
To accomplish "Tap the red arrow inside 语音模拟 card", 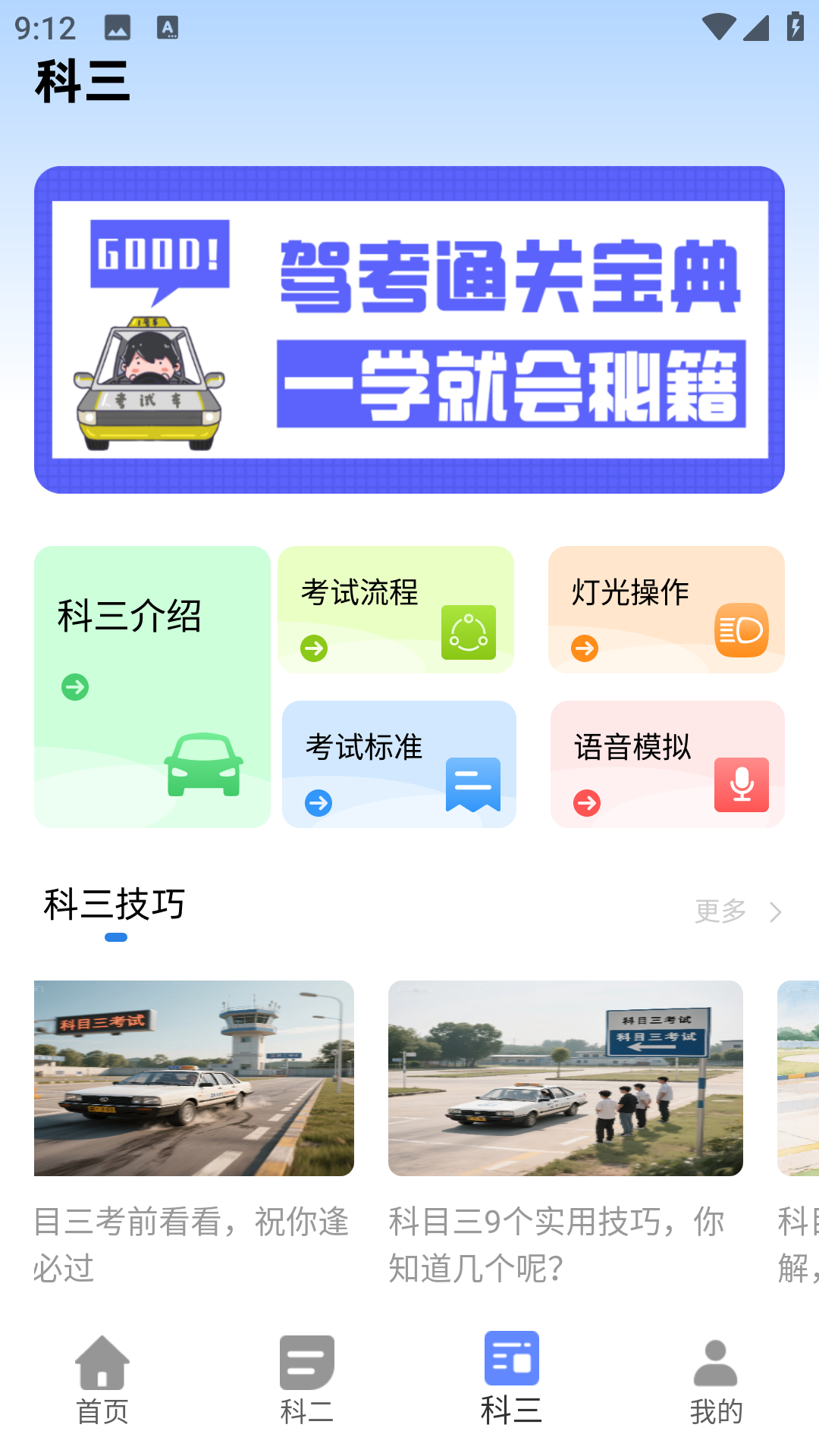I will (x=586, y=802).
